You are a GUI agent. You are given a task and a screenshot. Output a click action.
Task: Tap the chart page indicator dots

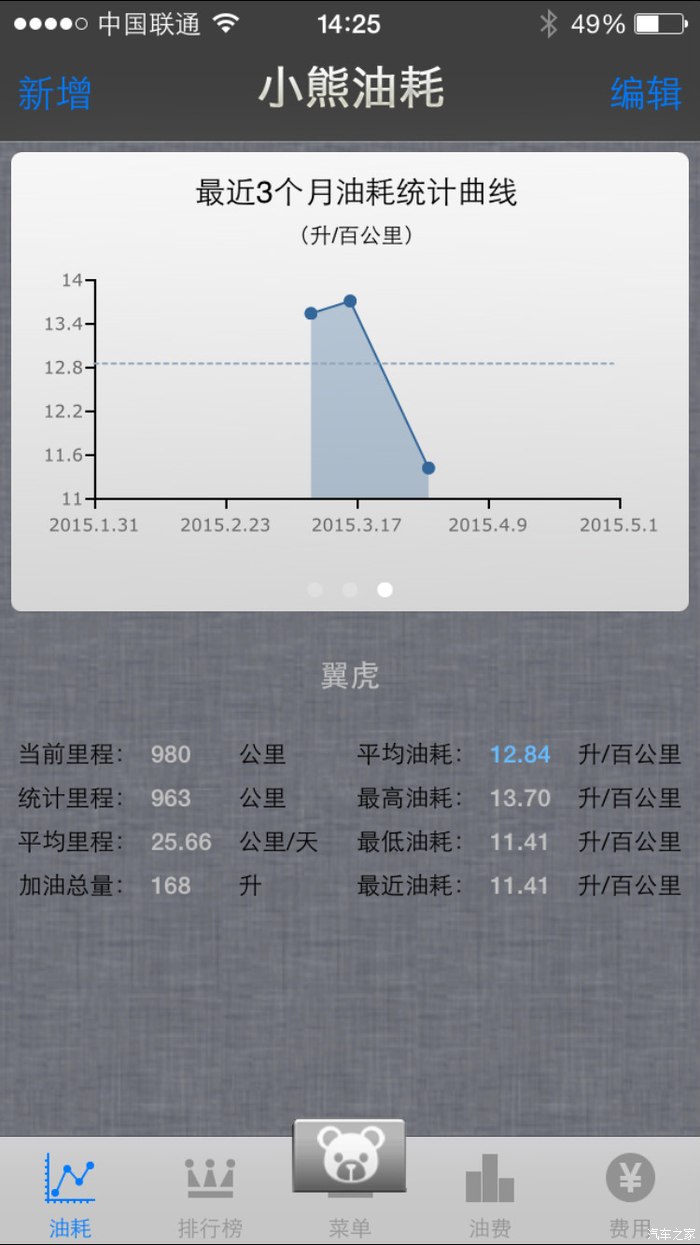tap(350, 590)
